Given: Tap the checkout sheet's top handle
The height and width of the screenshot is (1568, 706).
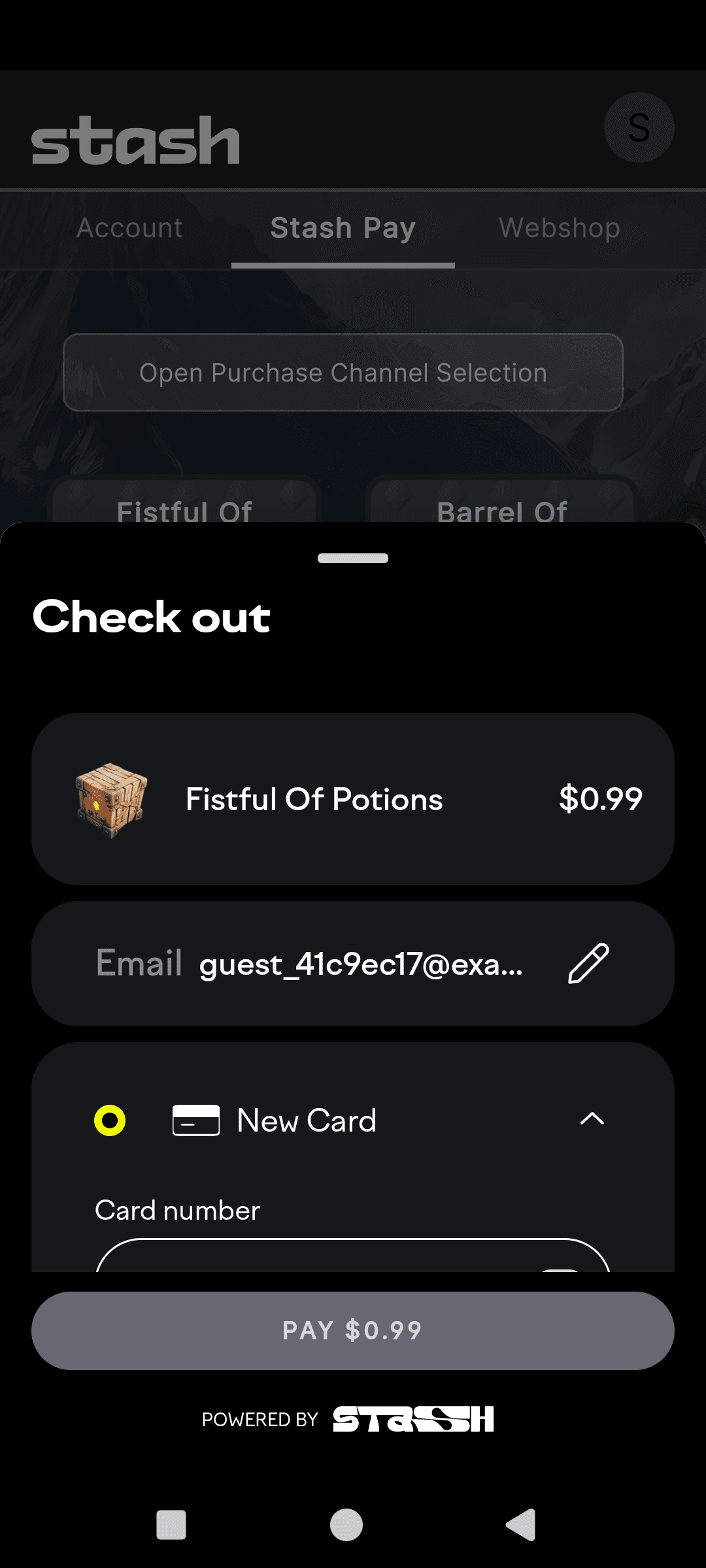Looking at the screenshot, I should [353, 558].
